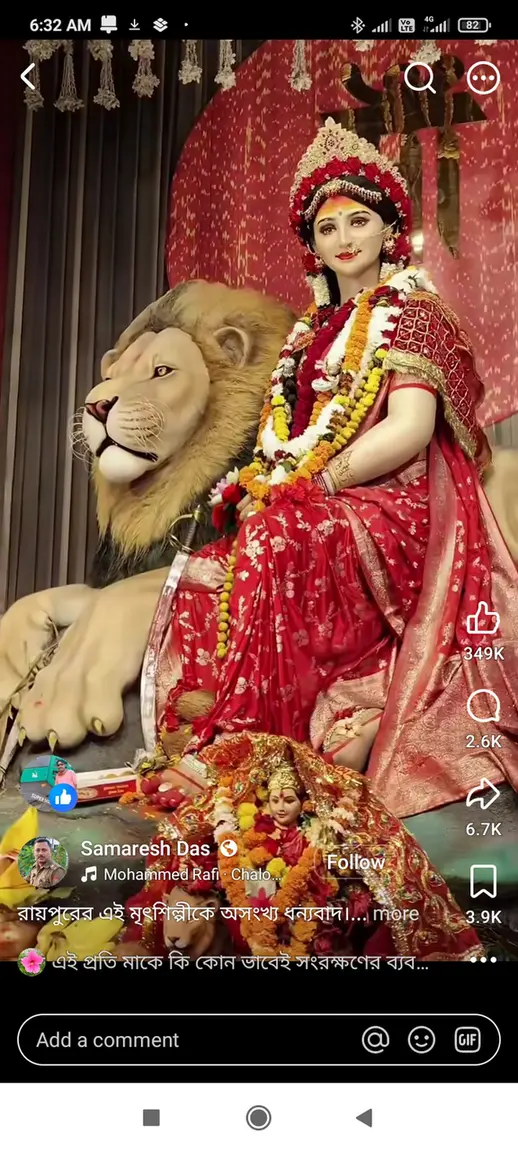Expand the caption by tapping more
The height and width of the screenshot is (1152, 518).
click(395, 914)
